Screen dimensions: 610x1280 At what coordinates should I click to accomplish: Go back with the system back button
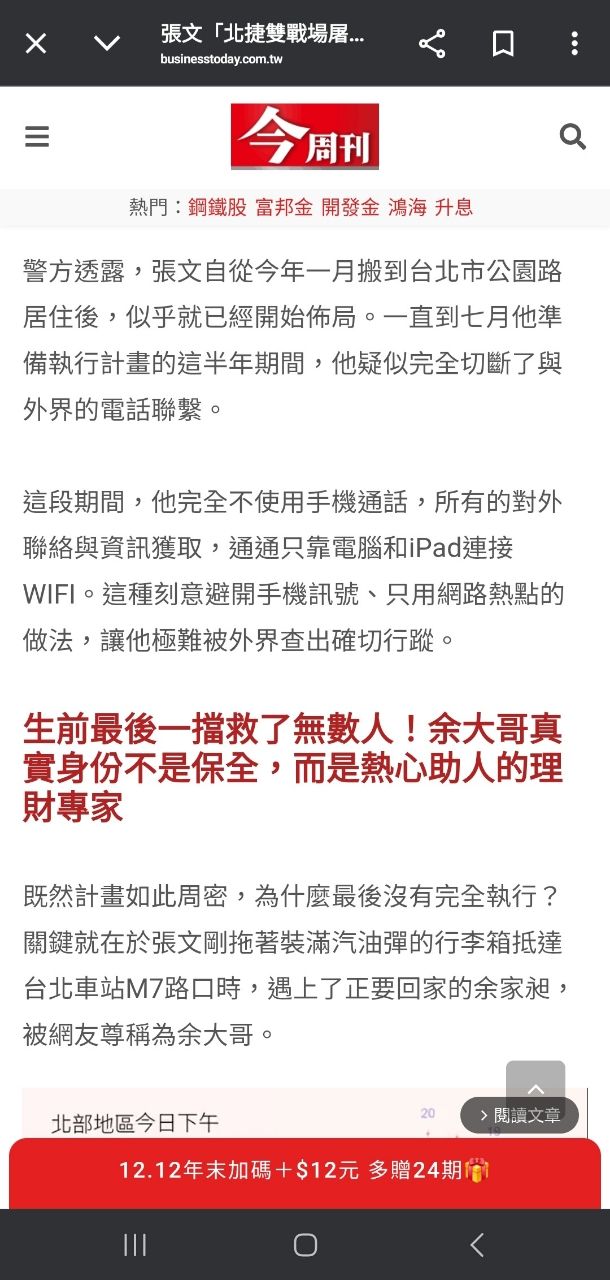point(477,1244)
